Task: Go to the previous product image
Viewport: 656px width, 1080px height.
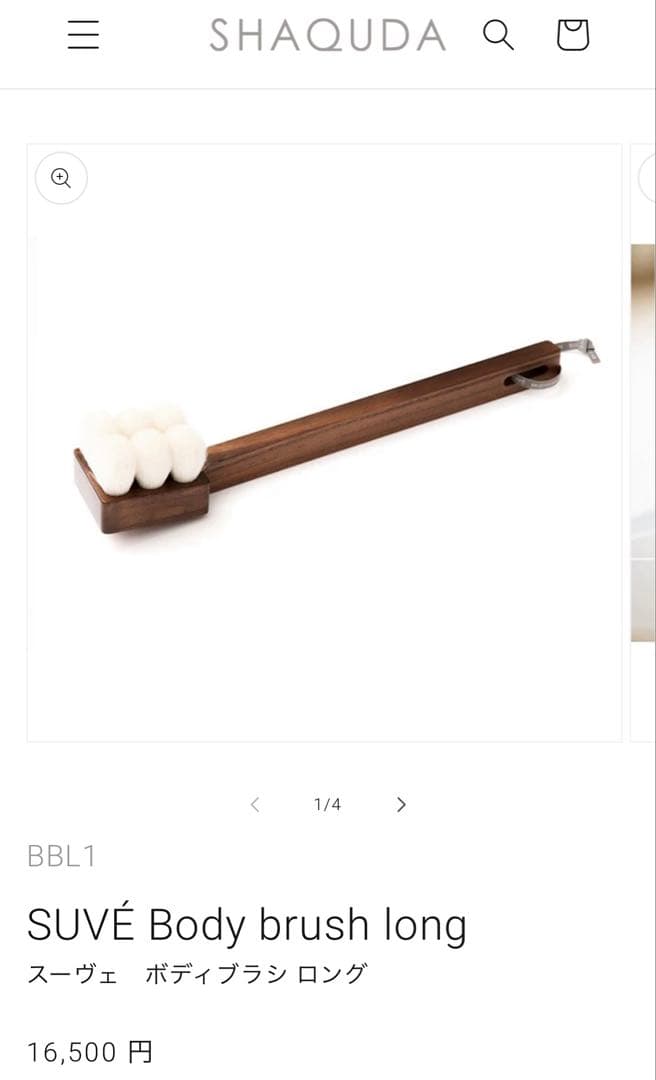Action: click(255, 805)
